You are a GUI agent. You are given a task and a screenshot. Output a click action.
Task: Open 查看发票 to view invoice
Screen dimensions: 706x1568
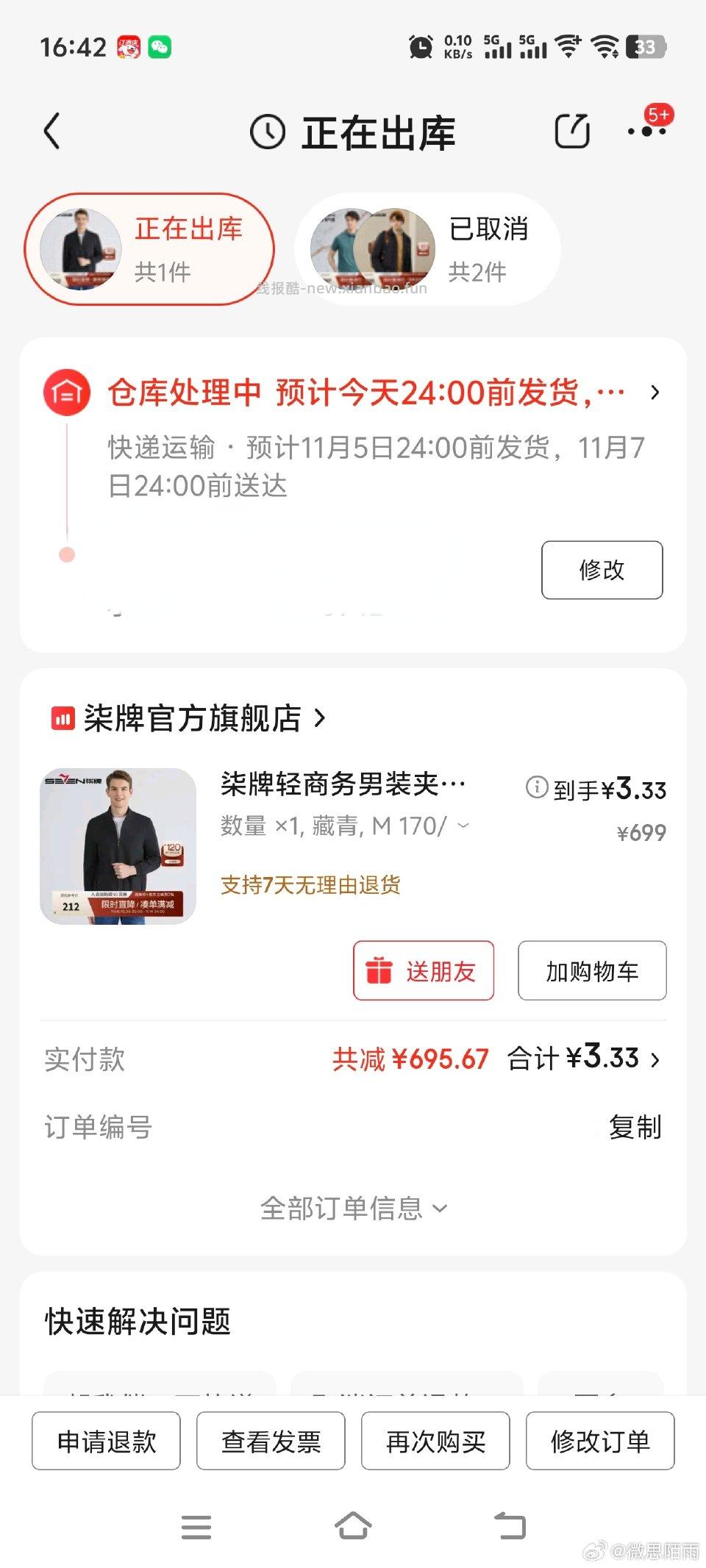point(270,1442)
